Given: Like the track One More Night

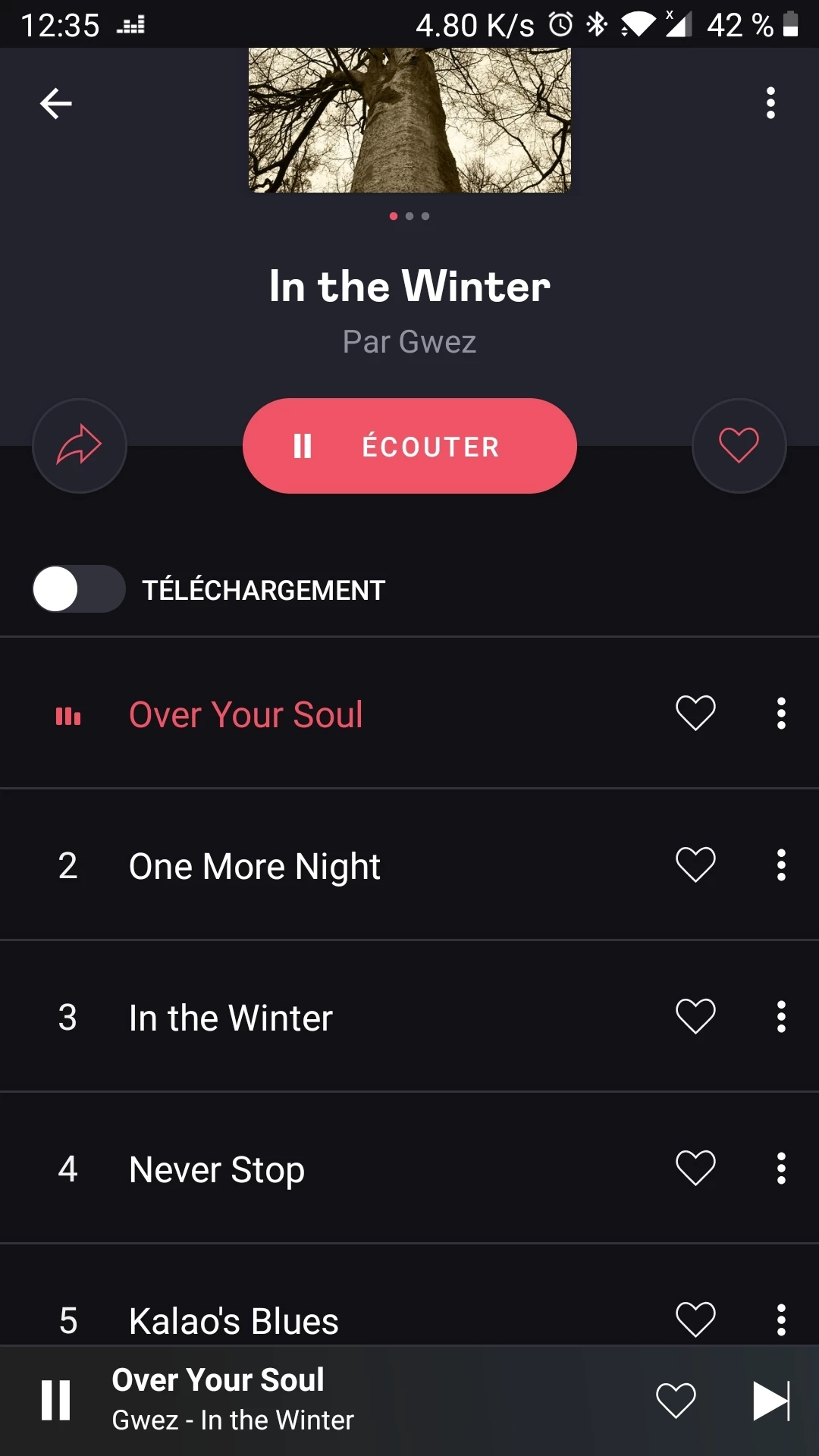Looking at the screenshot, I should 695,864.
